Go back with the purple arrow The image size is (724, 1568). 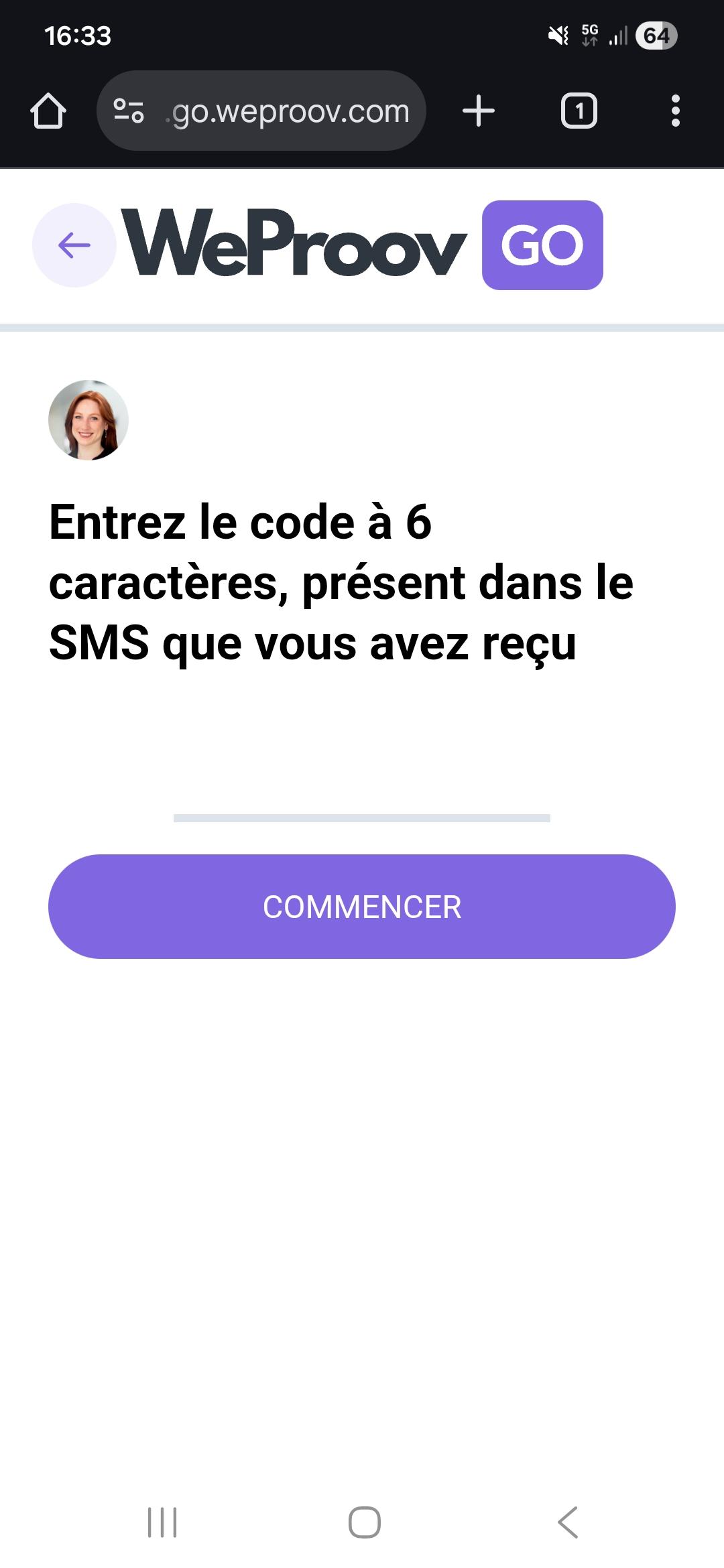74,245
